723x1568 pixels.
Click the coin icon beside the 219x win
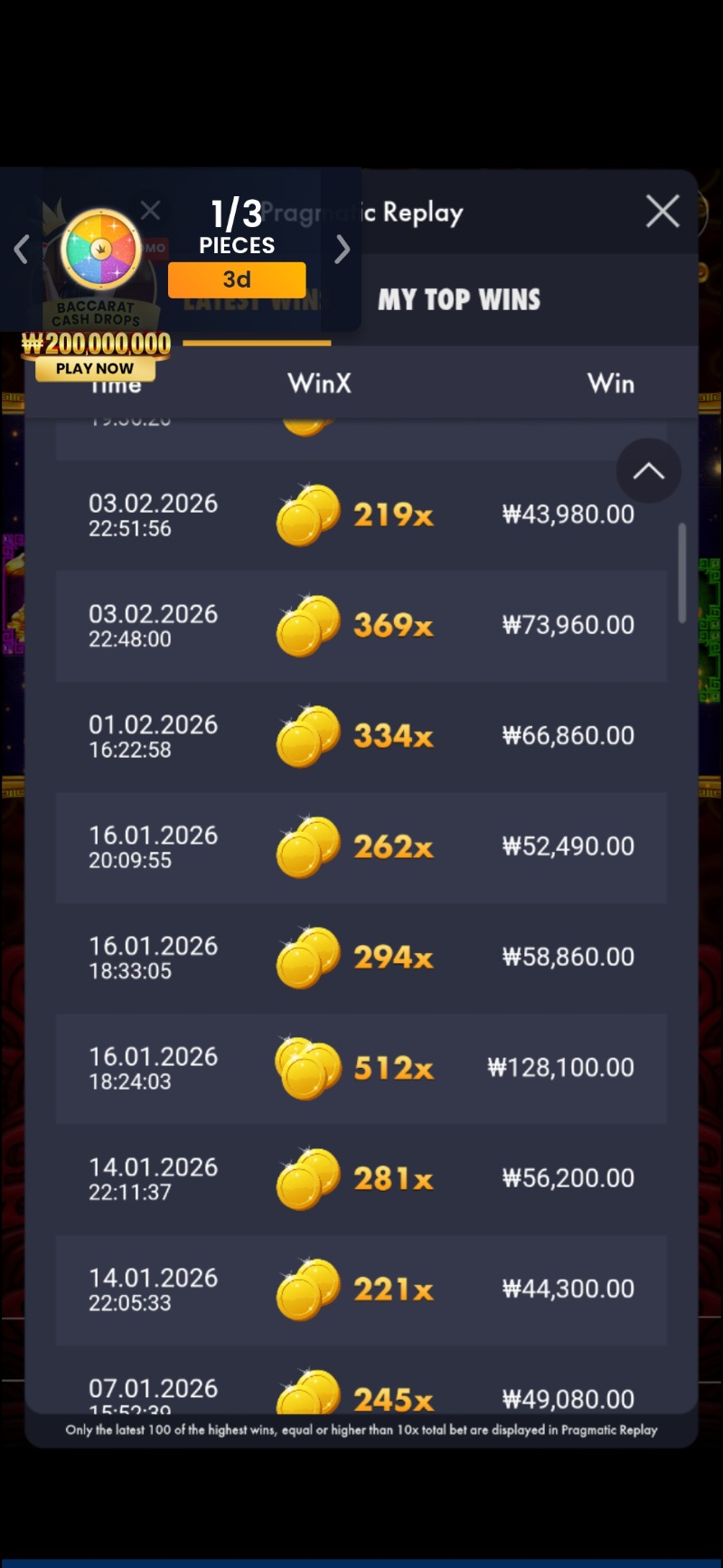[306, 515]
